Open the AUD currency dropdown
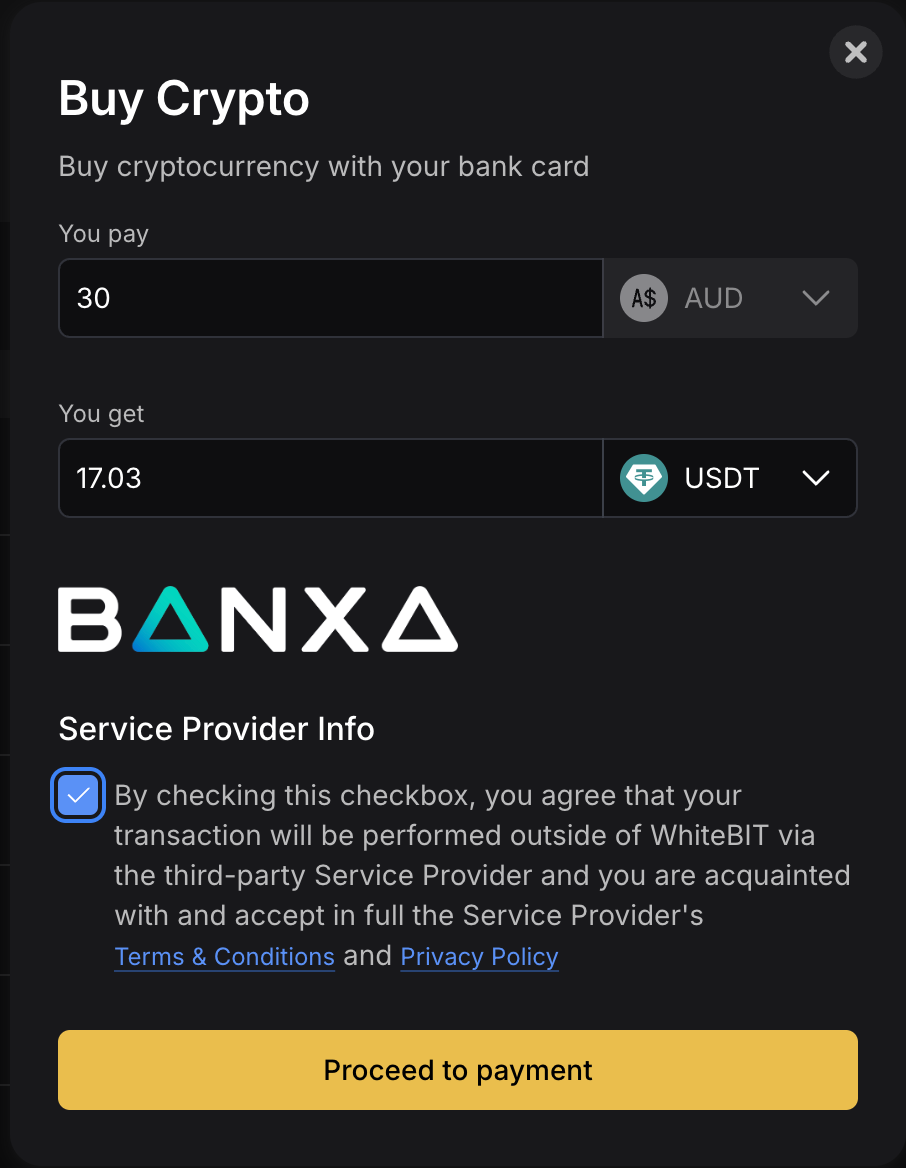The height and width of the screenshot is (1168, 906). [x=730, y=298]
